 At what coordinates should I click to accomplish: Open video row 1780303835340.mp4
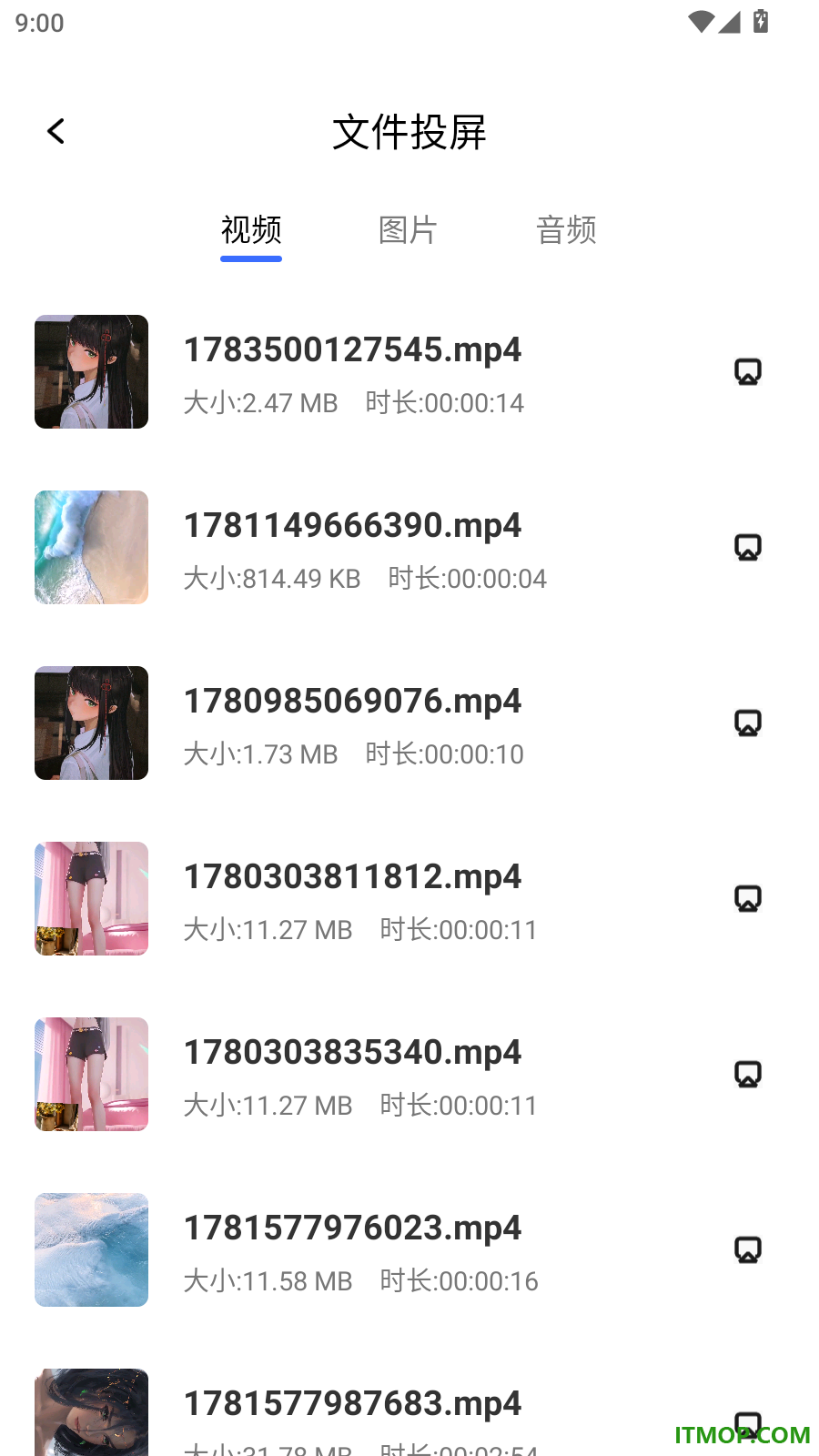point(409,1075)
